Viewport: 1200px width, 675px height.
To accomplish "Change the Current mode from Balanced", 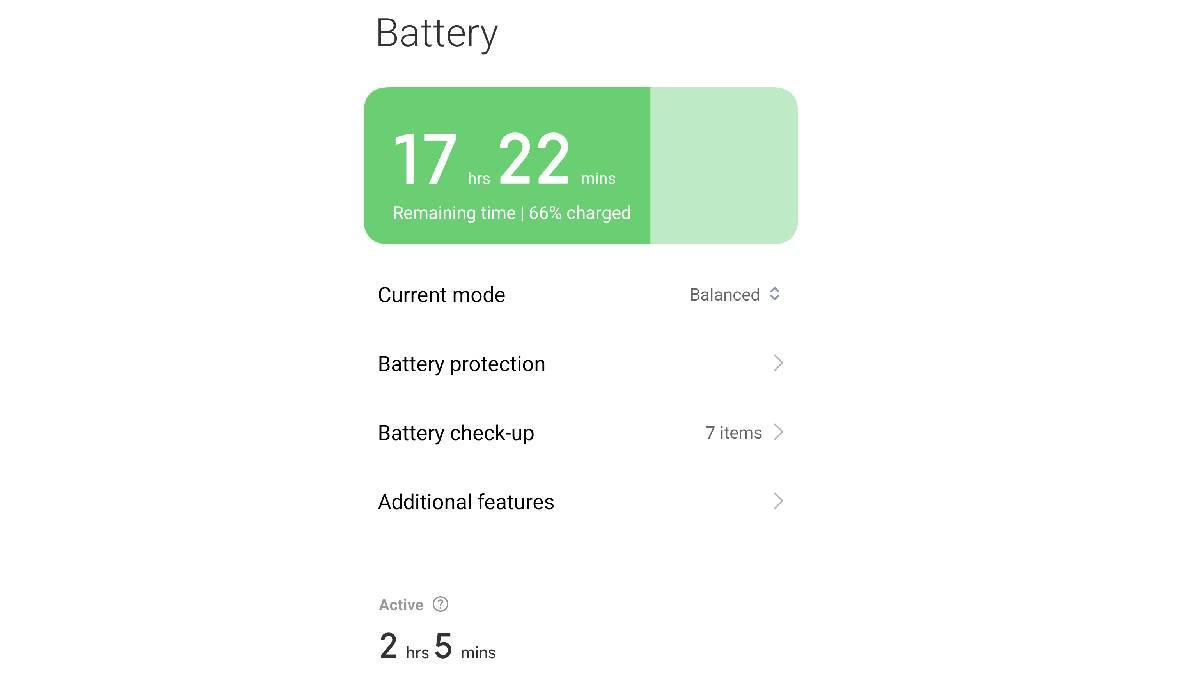I will coord(735,295).
